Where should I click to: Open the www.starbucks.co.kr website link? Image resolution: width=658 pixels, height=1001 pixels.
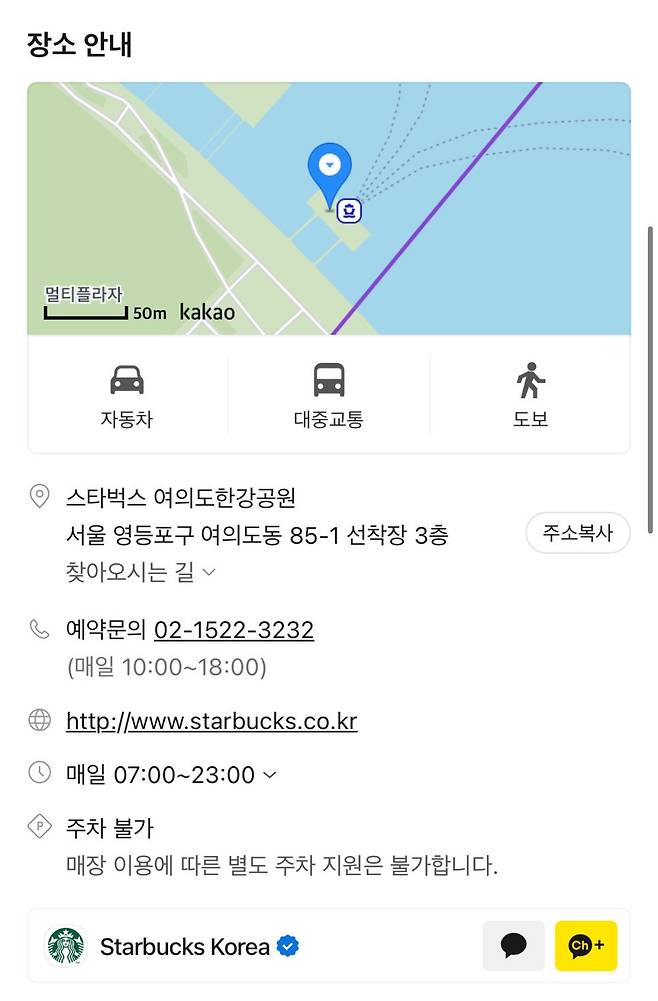click(211, 721)
